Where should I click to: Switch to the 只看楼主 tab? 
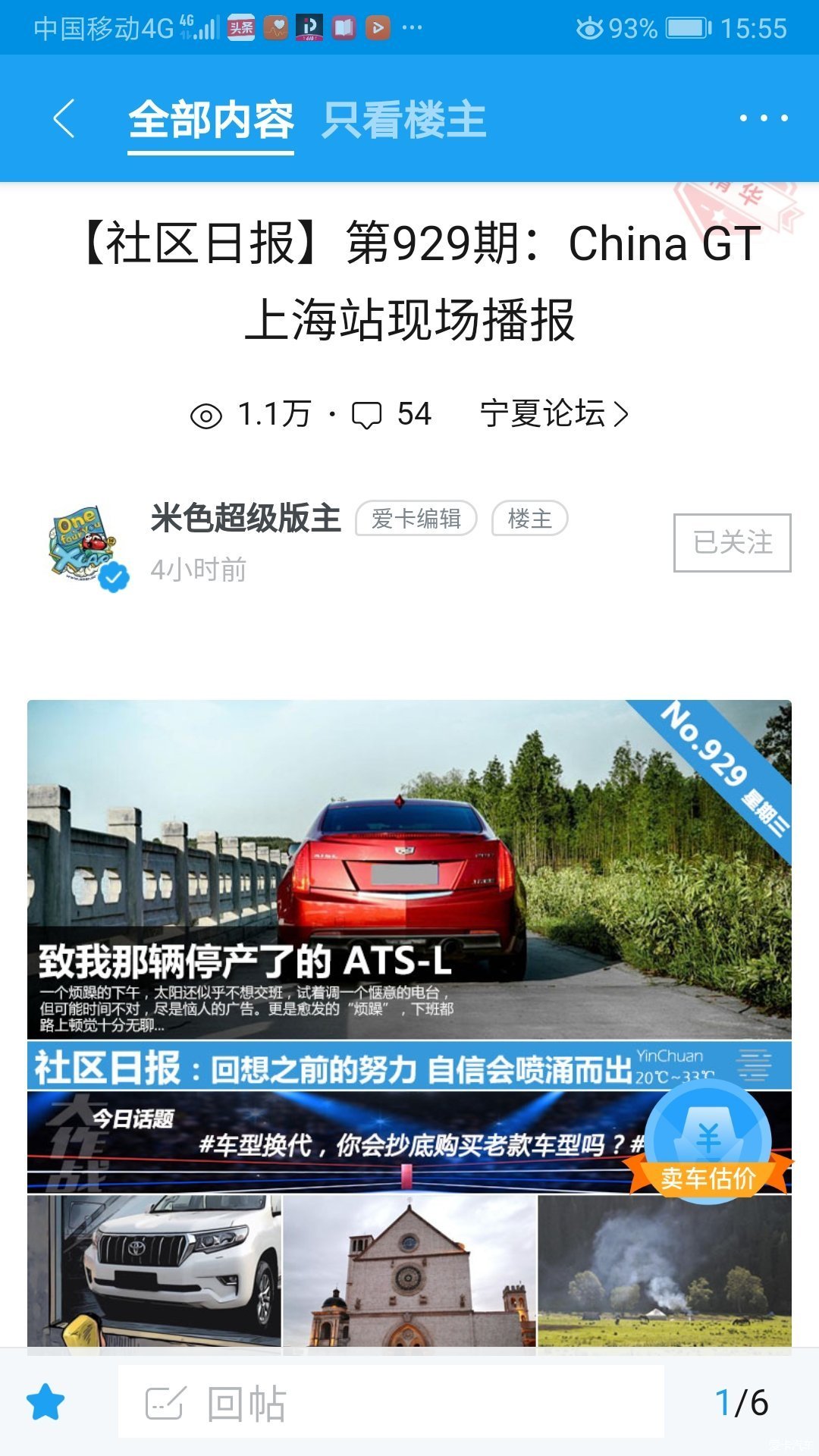(403, 120)
